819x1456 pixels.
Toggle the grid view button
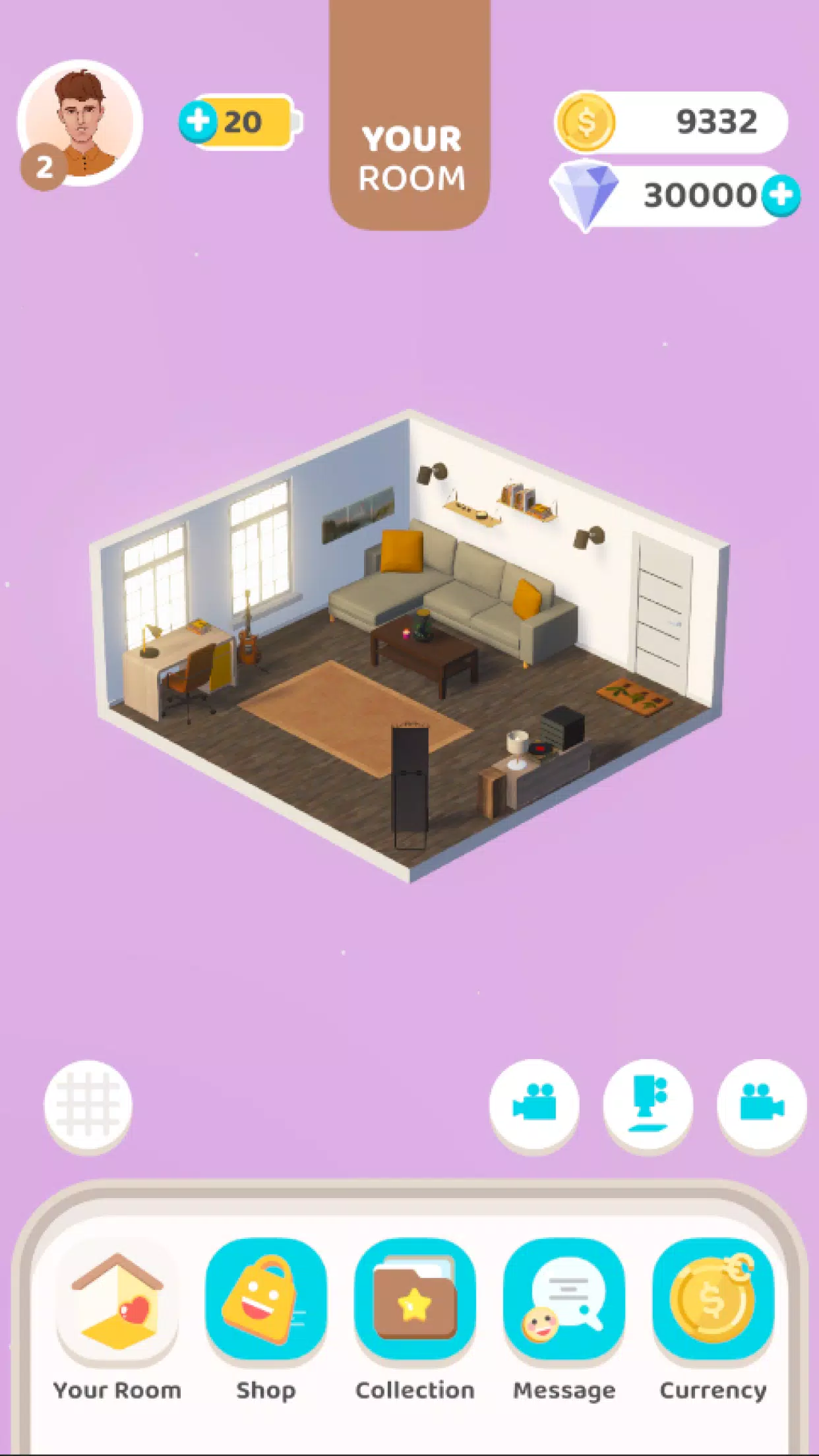[x=88, y=1107]
